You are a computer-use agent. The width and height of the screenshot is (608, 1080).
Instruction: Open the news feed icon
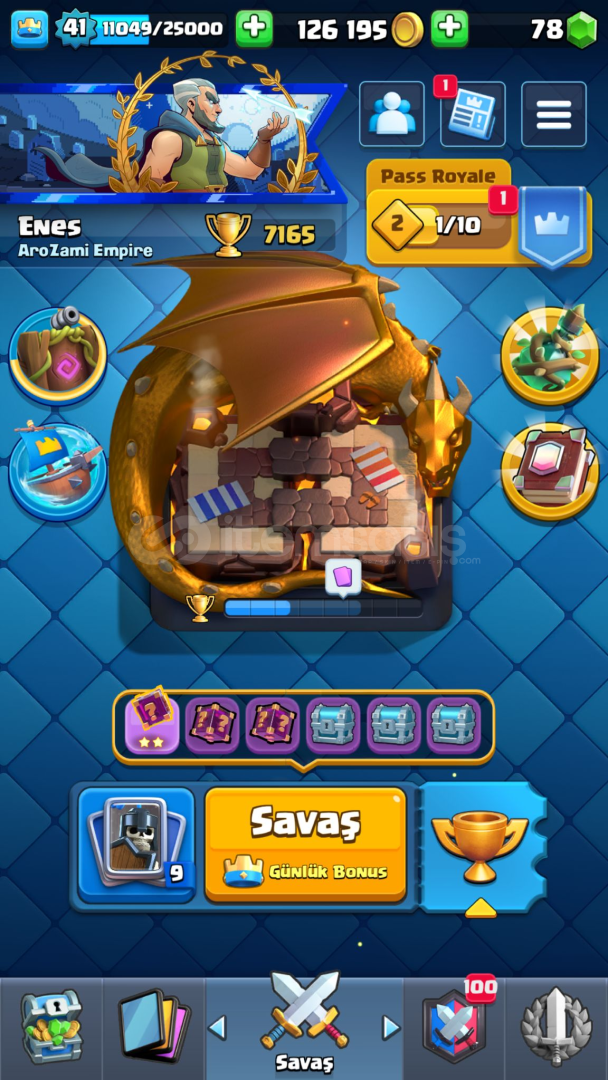click(x=472, y=114)
